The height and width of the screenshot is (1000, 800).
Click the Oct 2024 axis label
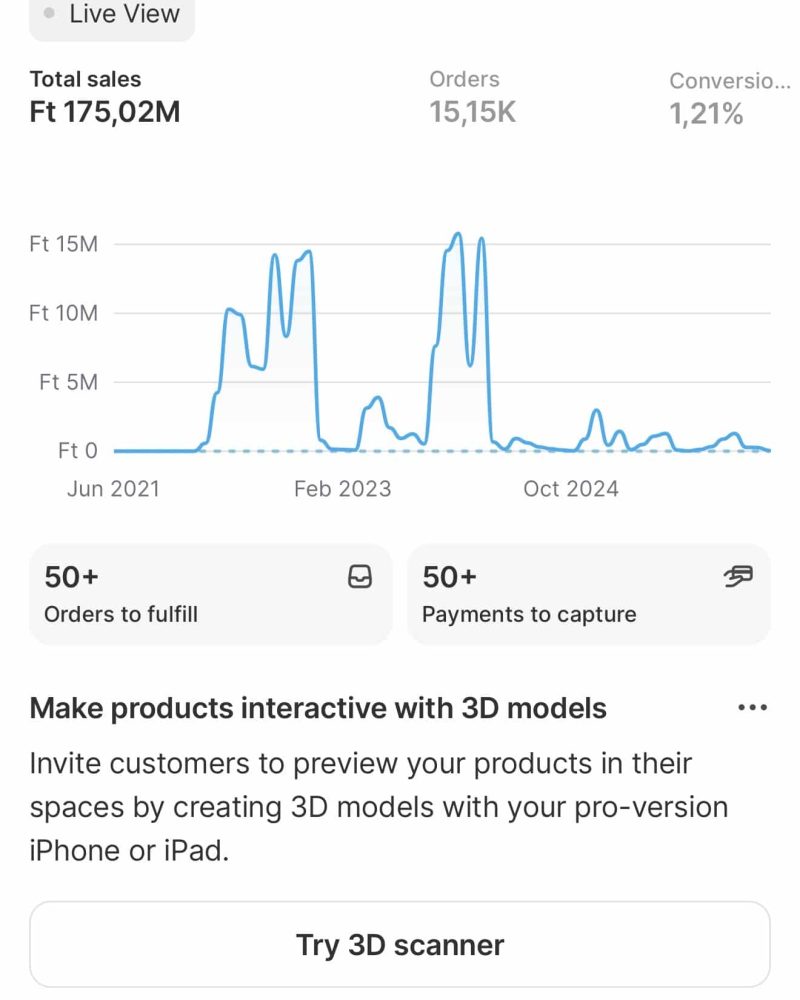point(571,489)
